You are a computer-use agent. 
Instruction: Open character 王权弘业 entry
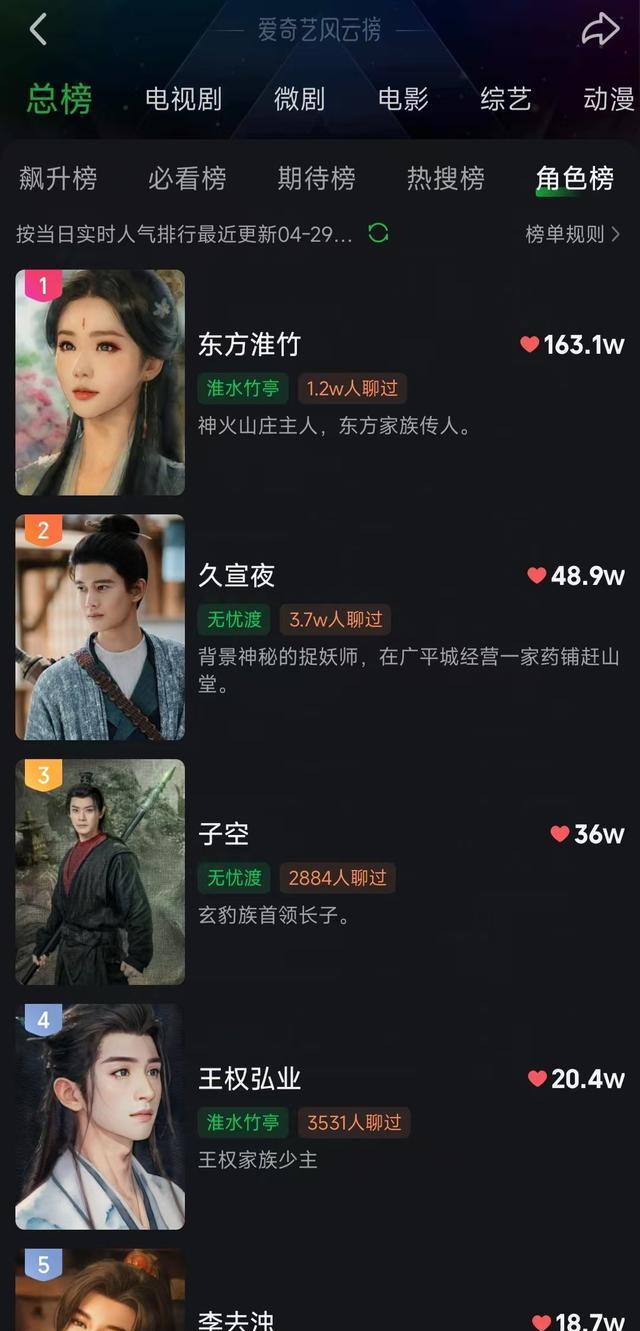click(x=320, y=1117)
